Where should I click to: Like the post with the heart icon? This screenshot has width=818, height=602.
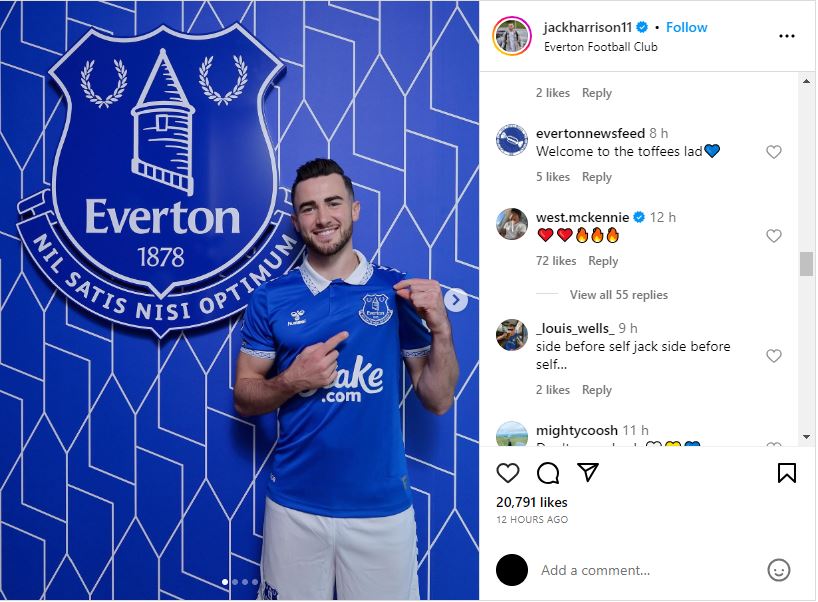[508, 472]
